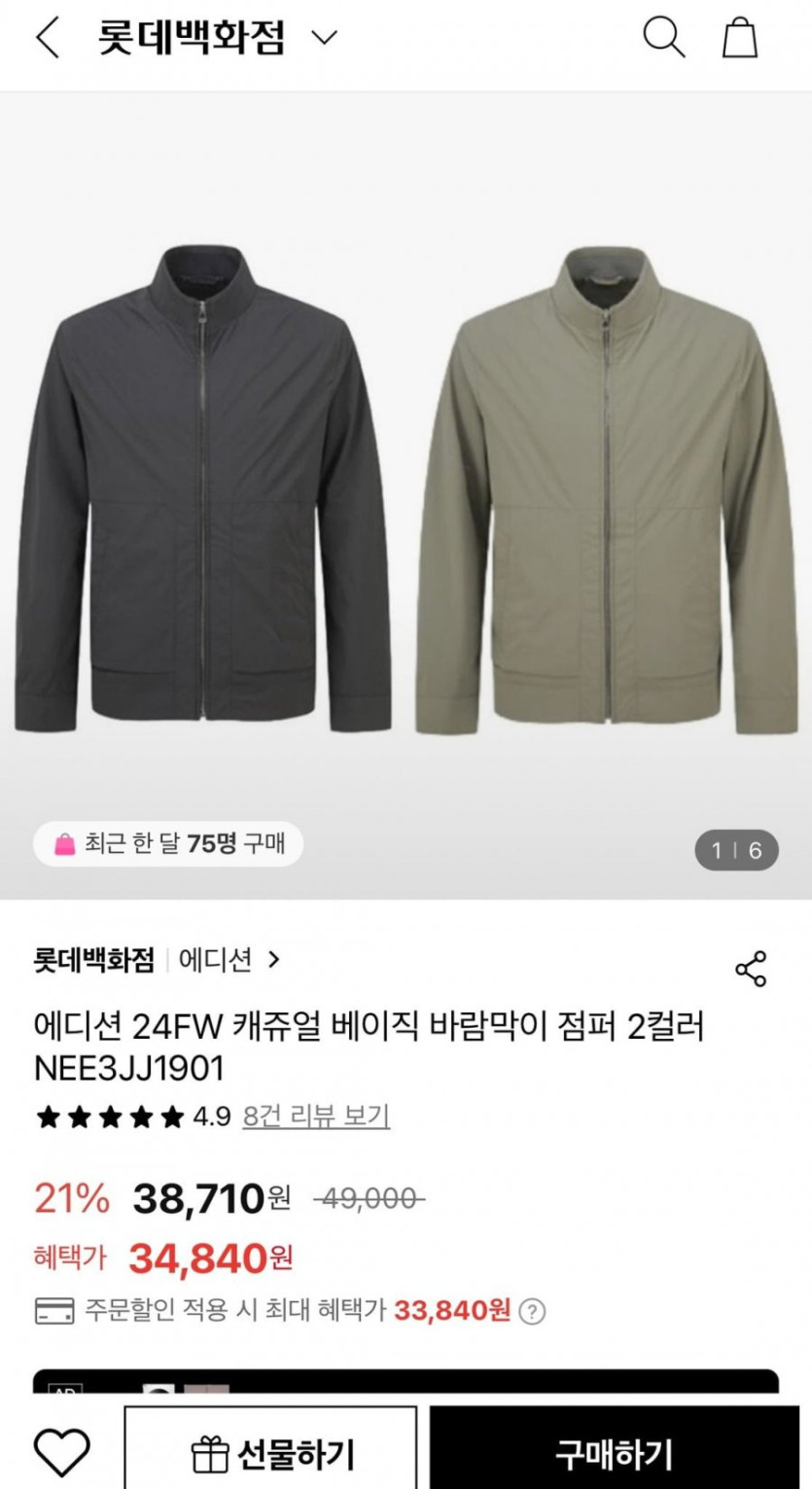Open the search magnifier icon
The image size is (812, 1489).
[664, 38]
